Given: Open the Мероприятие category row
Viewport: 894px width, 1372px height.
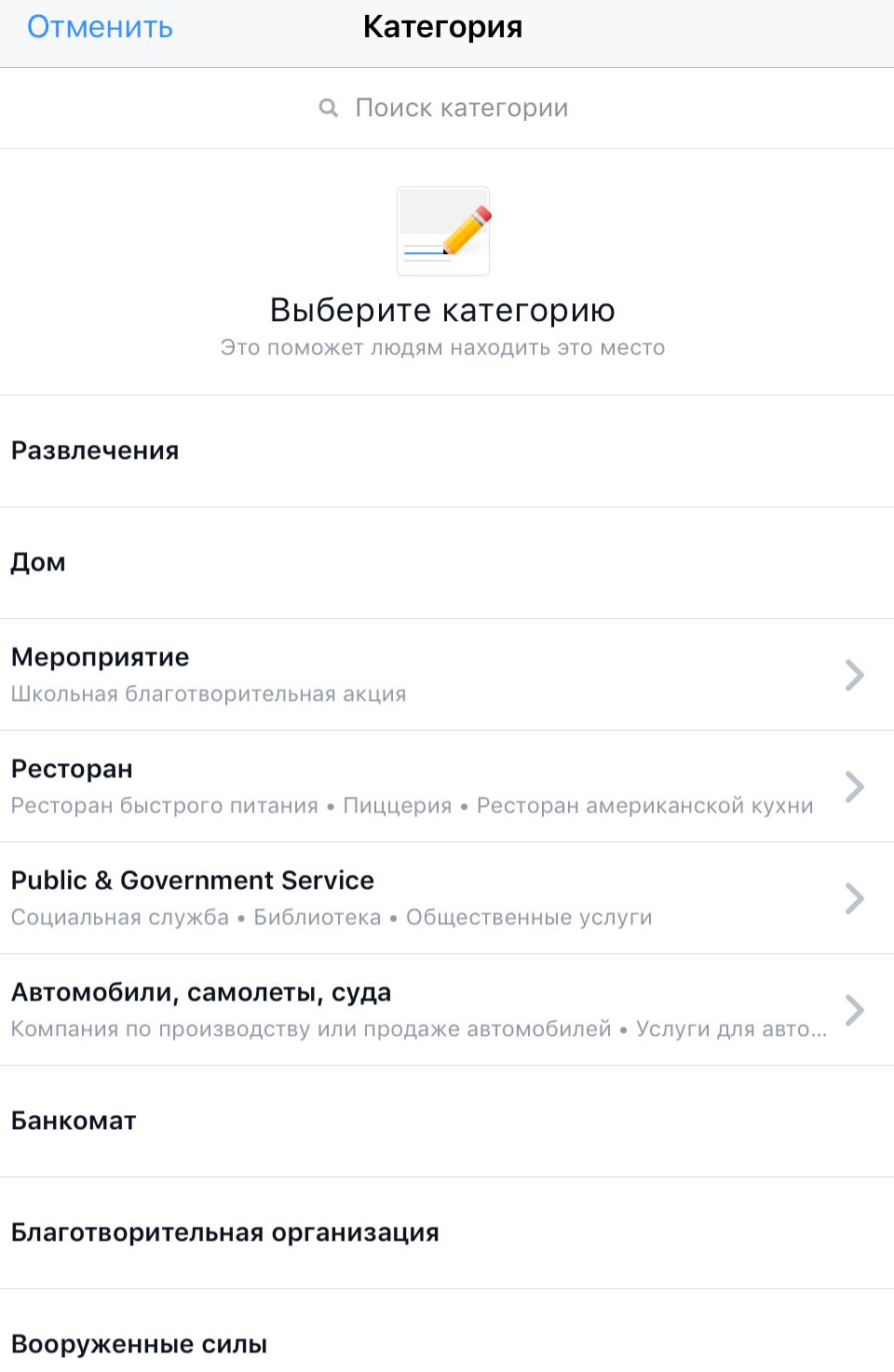Looking at the screenshot, I should [447, 675].
